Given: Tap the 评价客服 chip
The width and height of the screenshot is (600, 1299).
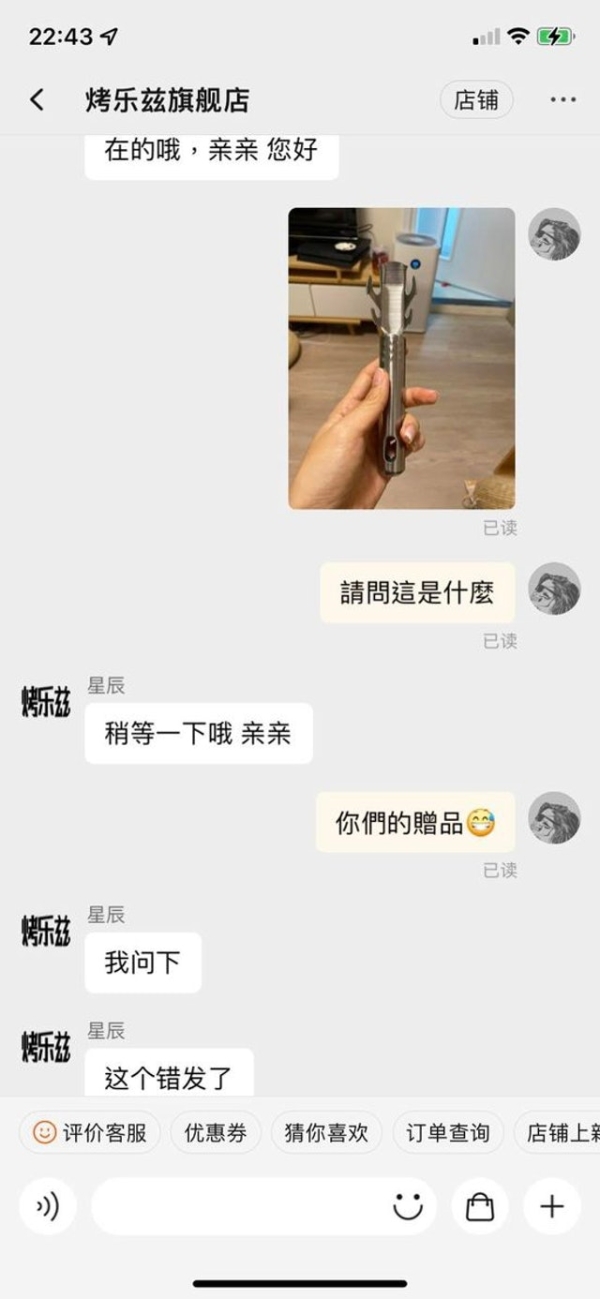Looking at the screenshot, I should coord(90,1132).
